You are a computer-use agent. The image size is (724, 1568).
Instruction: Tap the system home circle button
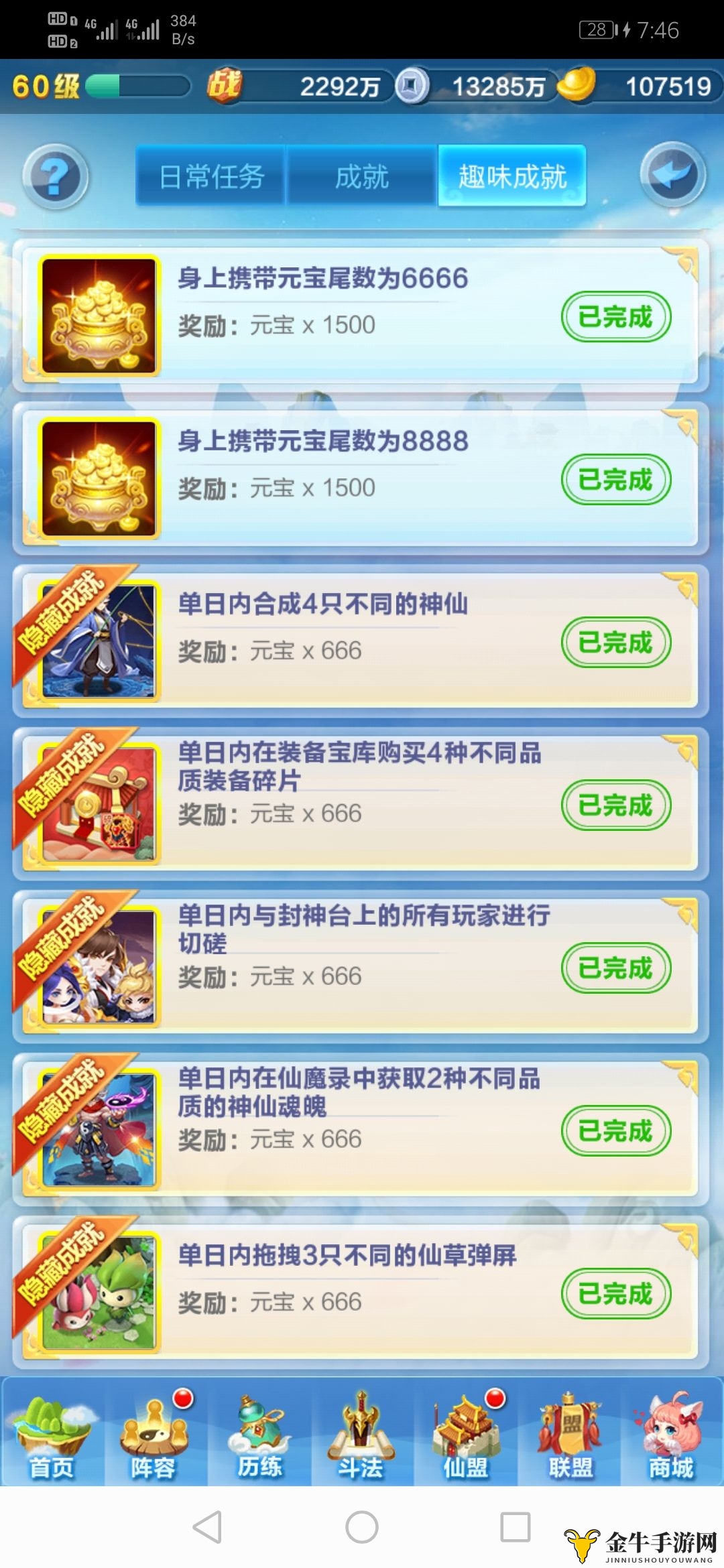[362, 1528]
